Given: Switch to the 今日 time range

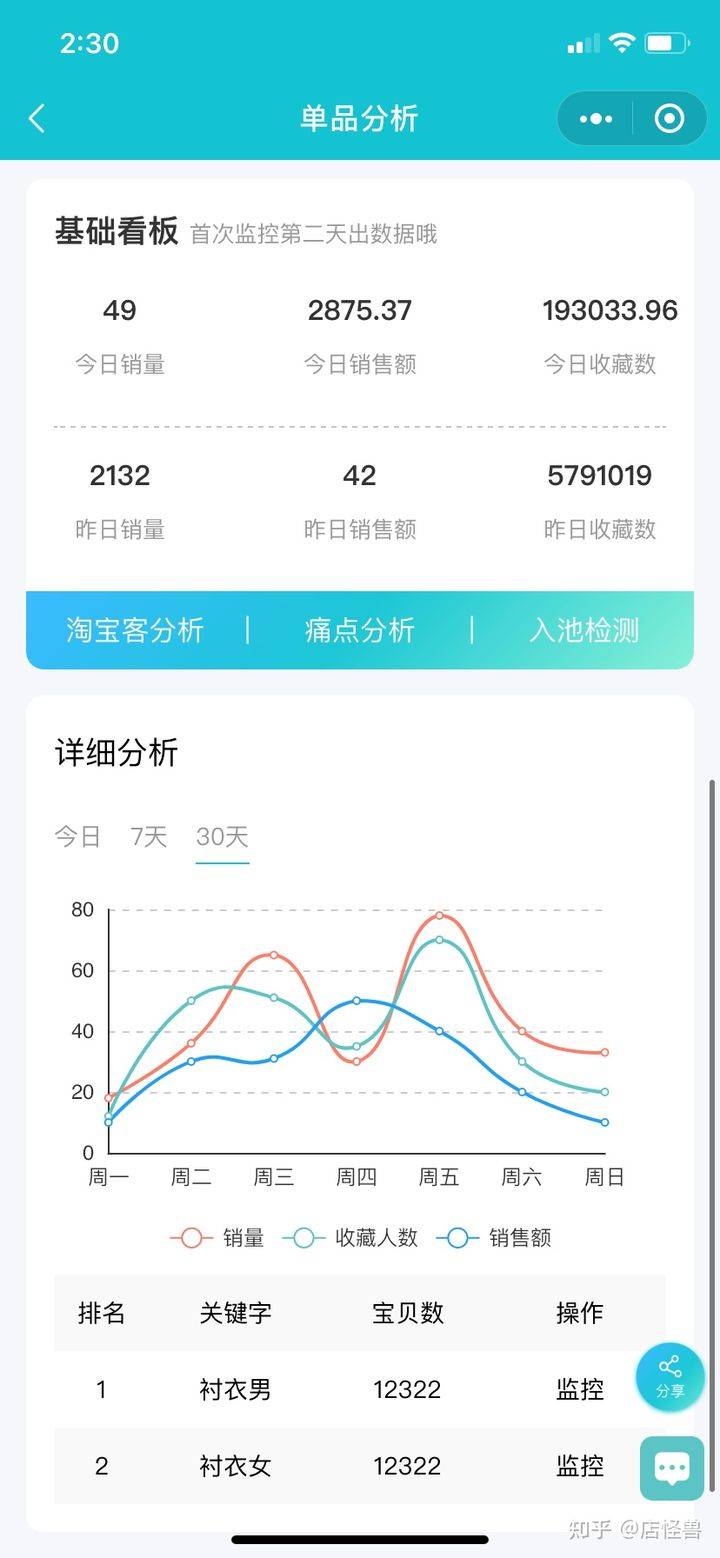Looking at the screenshot, I should coord(76,837).
